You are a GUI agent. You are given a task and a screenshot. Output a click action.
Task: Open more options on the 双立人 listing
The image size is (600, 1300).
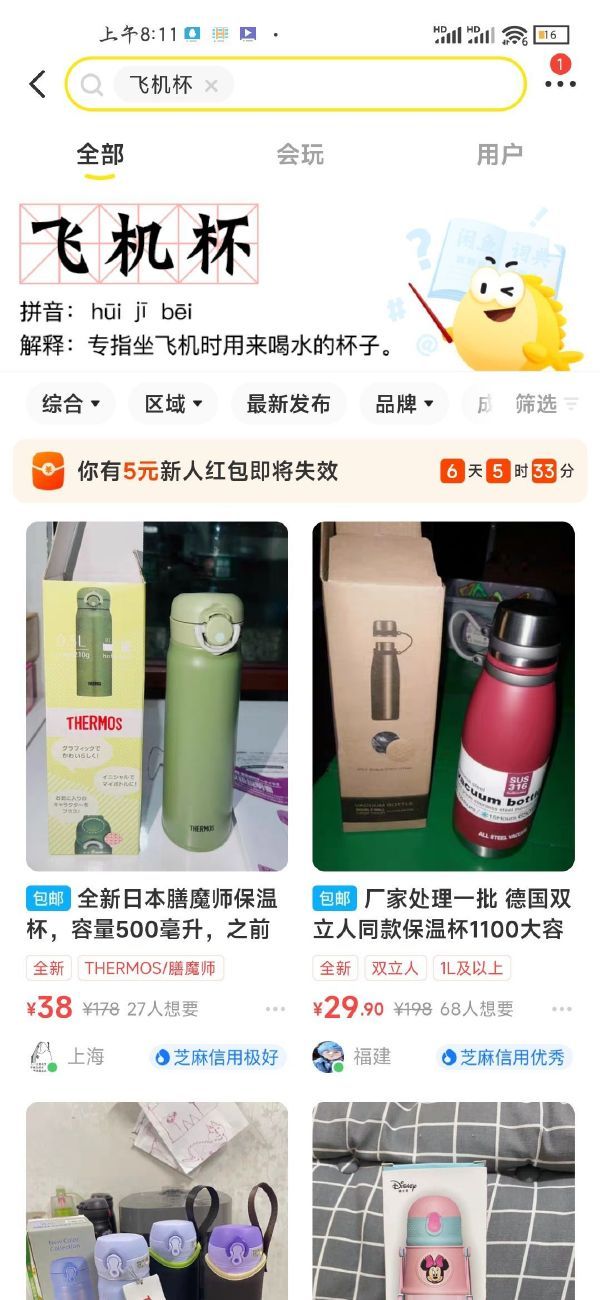click(562, 1010)
